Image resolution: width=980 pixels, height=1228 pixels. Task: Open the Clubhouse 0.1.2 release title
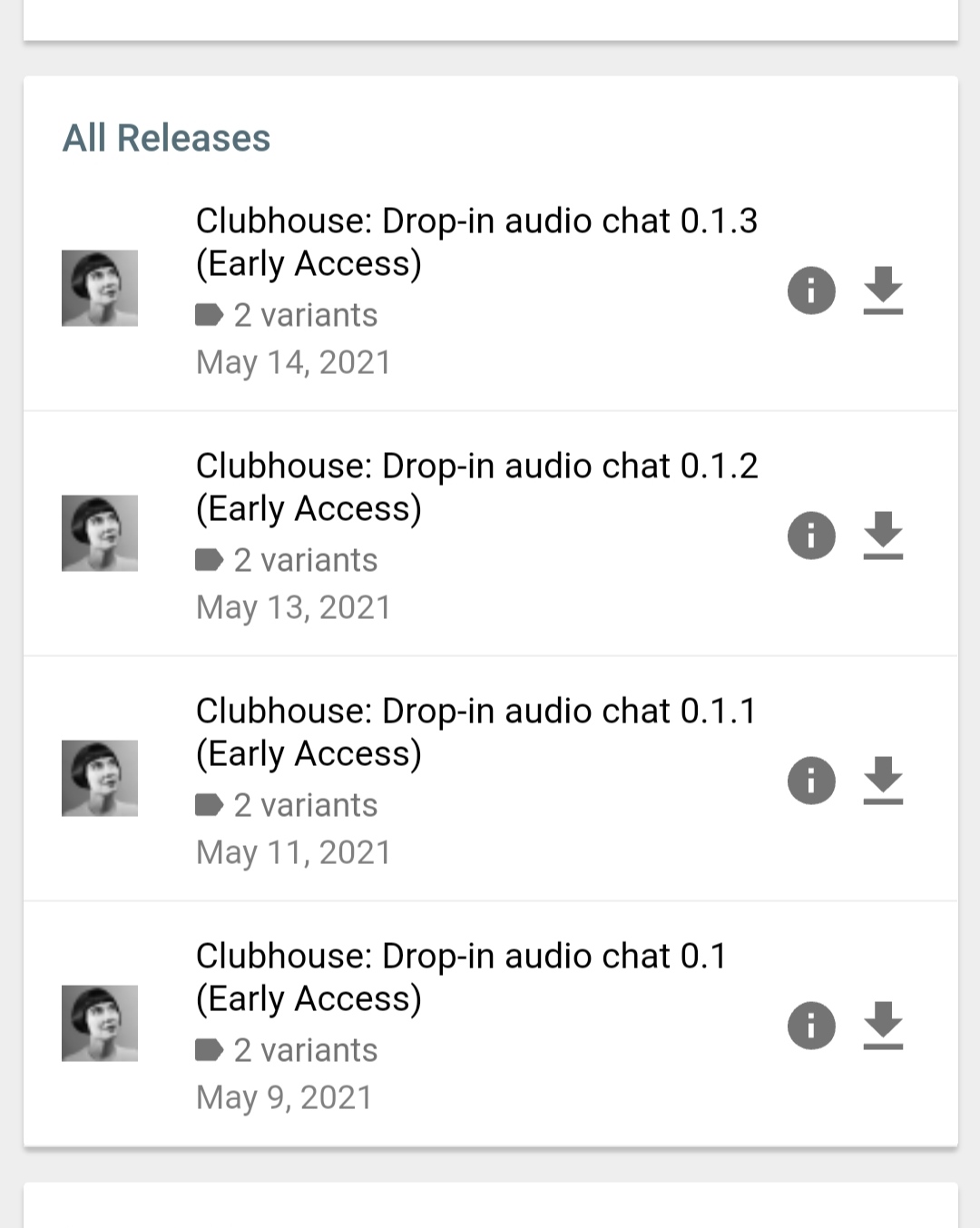pos(476,486)
